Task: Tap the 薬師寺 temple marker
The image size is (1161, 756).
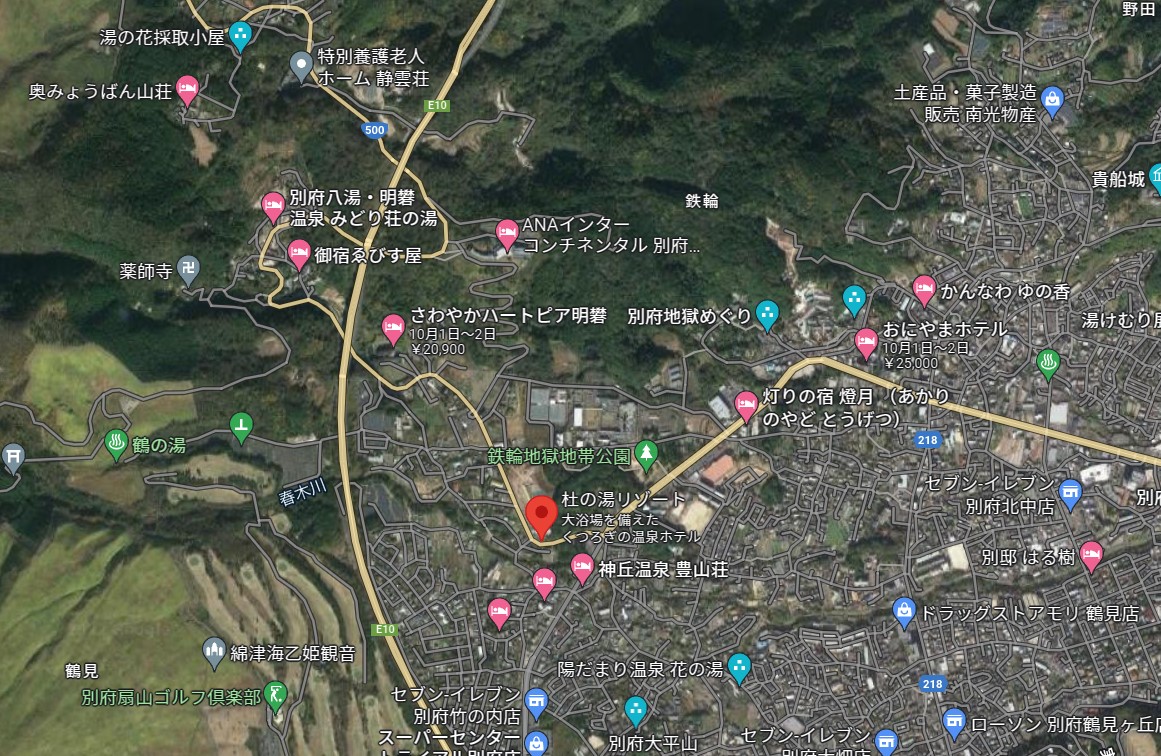Action: [x=189, y=272]
